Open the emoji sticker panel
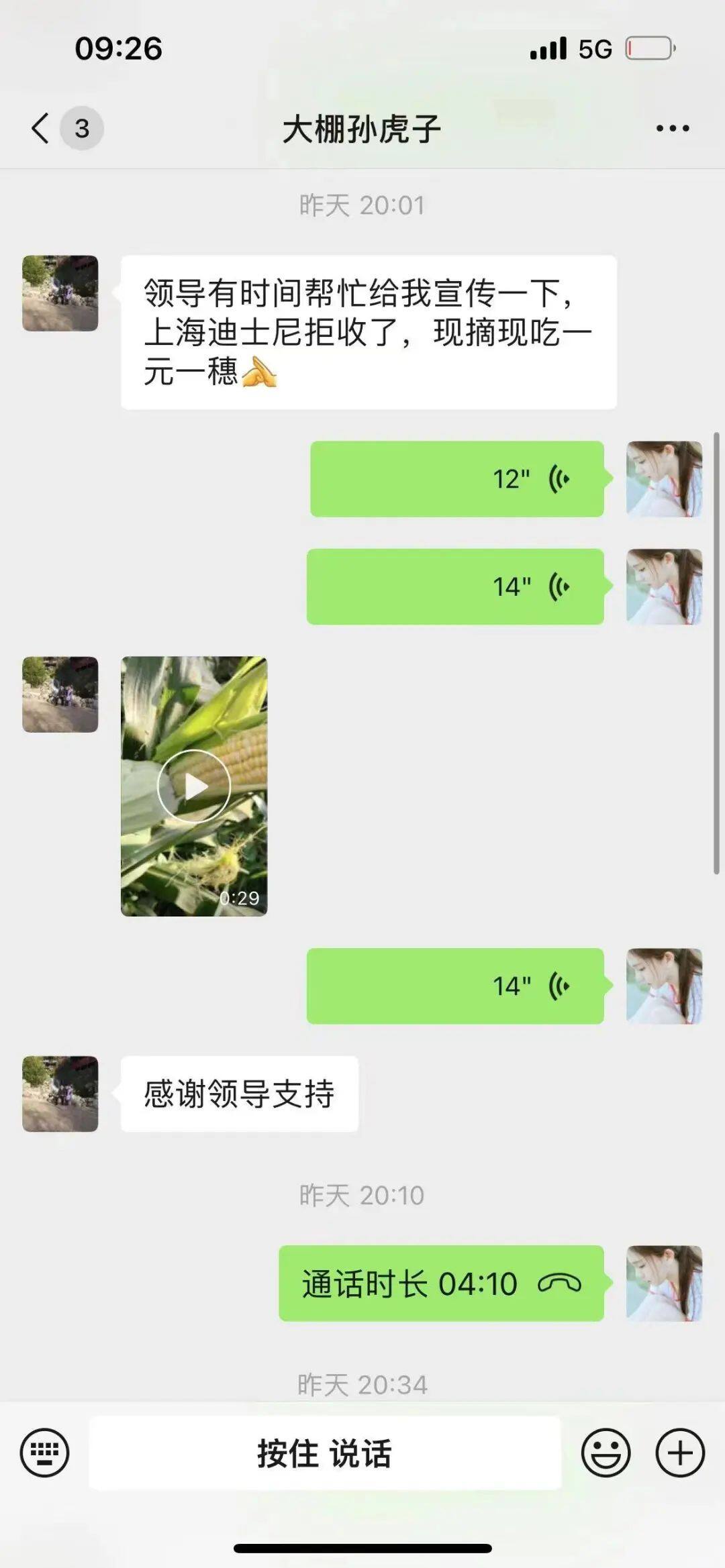Viewport: 725px width, 1568px height. click(606, 1453)
